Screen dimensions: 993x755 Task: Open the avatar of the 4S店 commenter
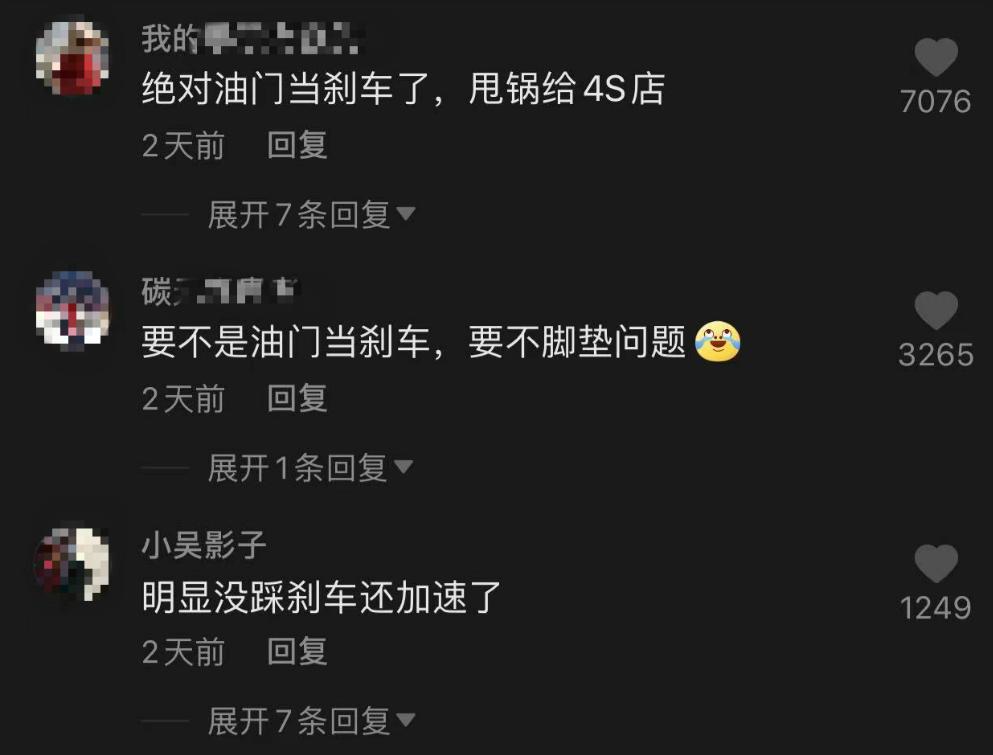(x=72, y=58)
